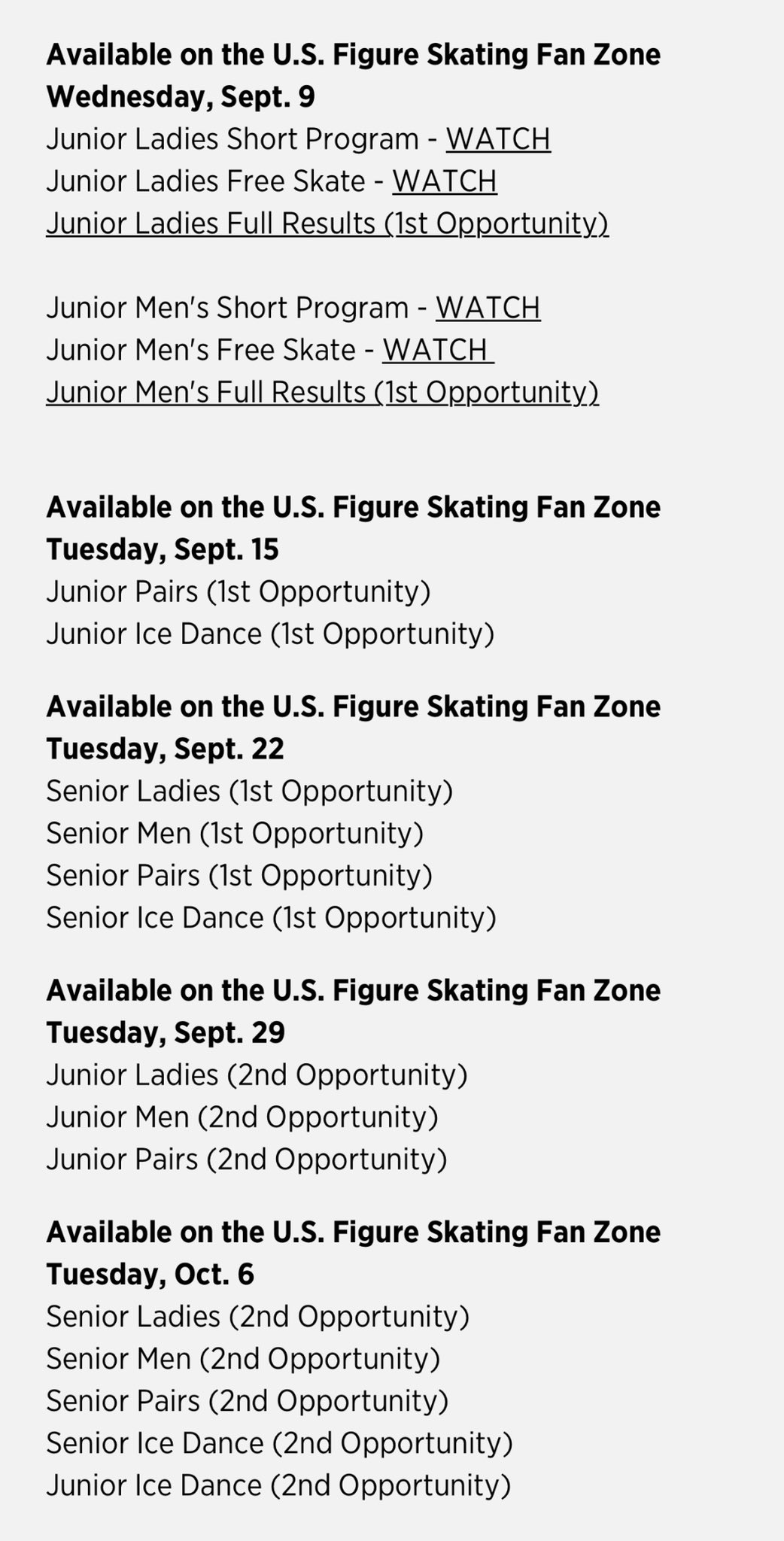This screenshot has width=784, height=1541.
Task: Select WATCH beside Junior Men's Free Skate
Action: (x=438, y=350)
